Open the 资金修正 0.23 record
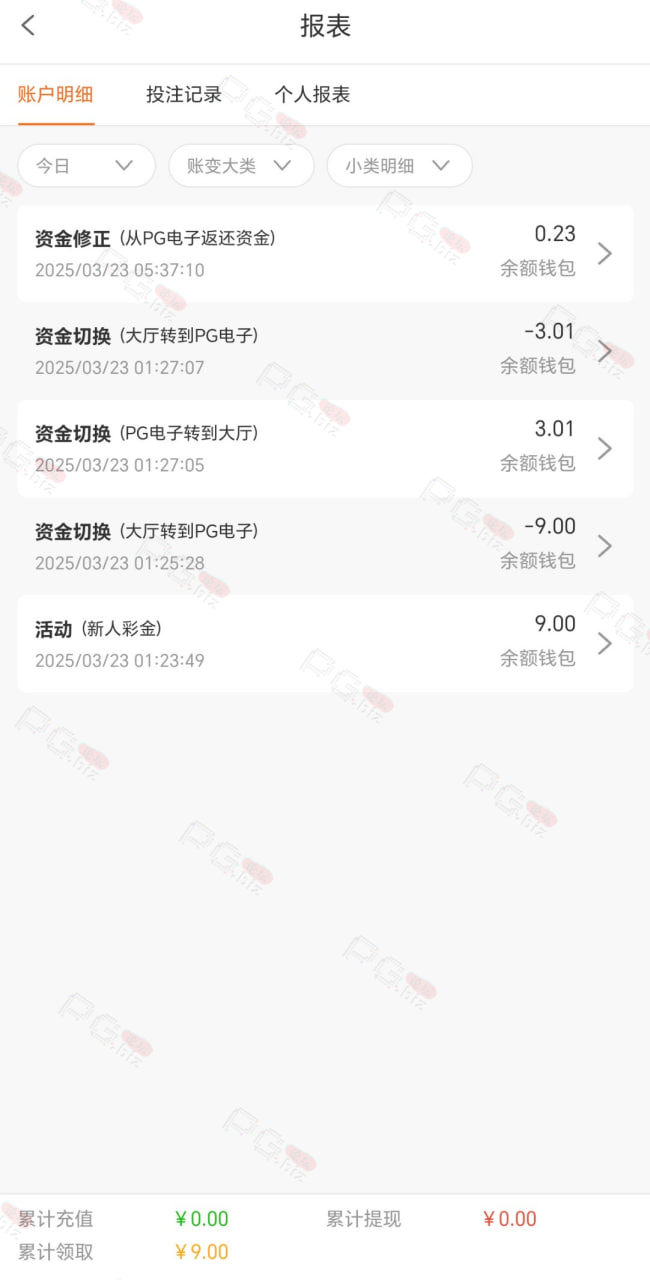Viewport: 650px width, 1280px height. coord(325,253)
